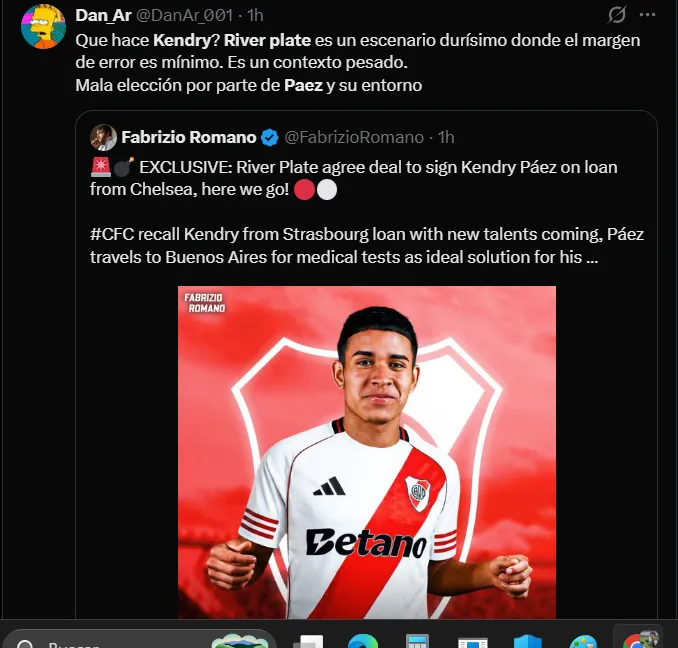Tap the Grok icon on Dan_Ar's post
Screen dimensions: 678x648
coord(618,15)
